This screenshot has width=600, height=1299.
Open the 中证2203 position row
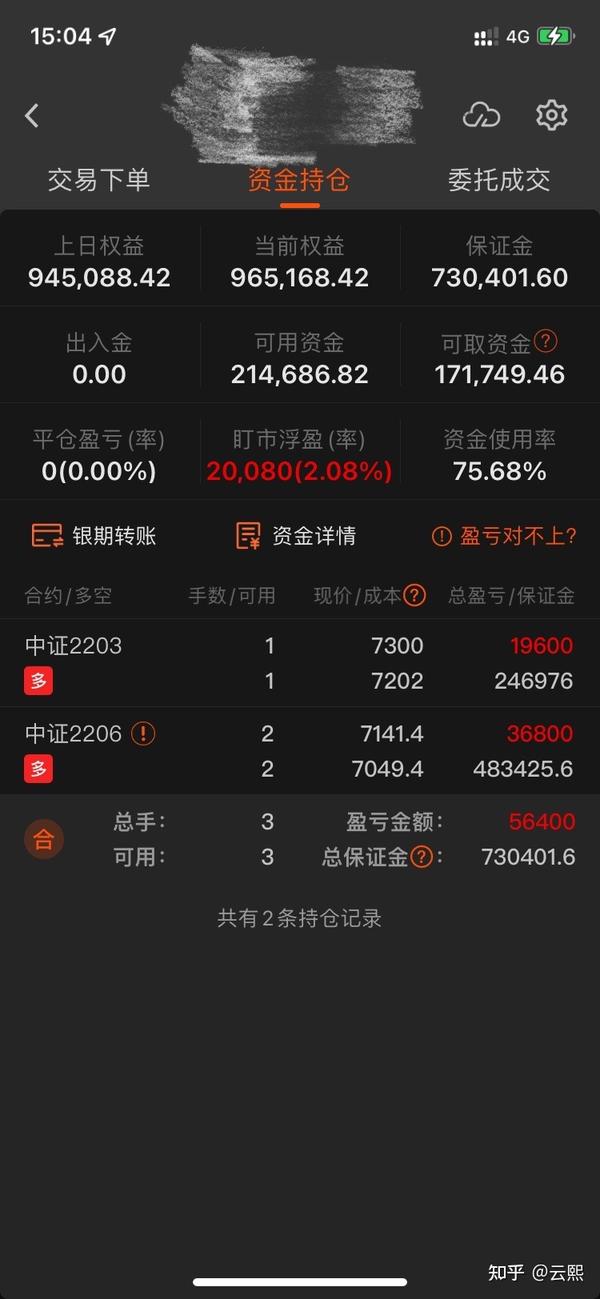[300, 663]
